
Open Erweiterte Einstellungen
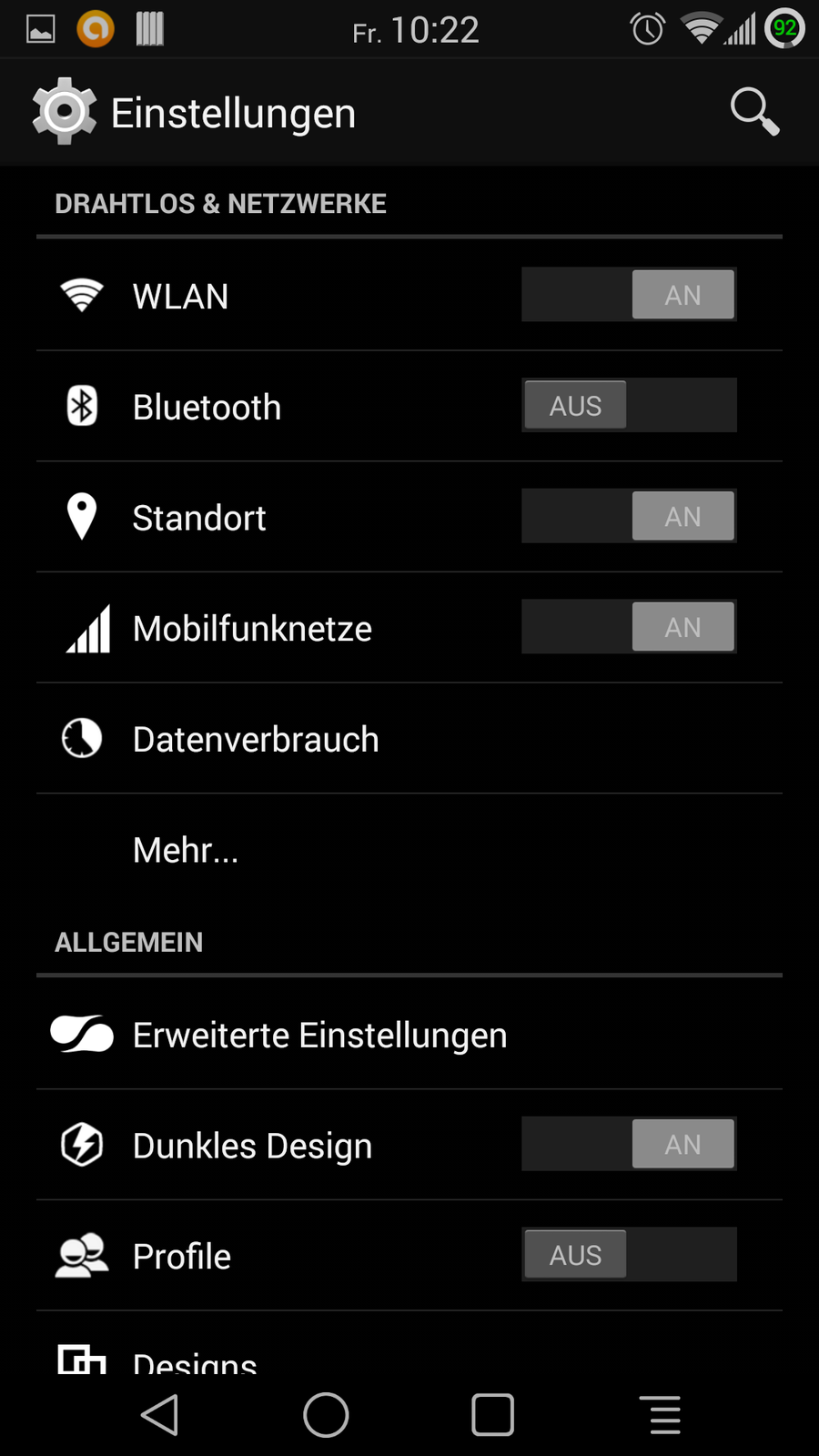[x=319, y=1036]
